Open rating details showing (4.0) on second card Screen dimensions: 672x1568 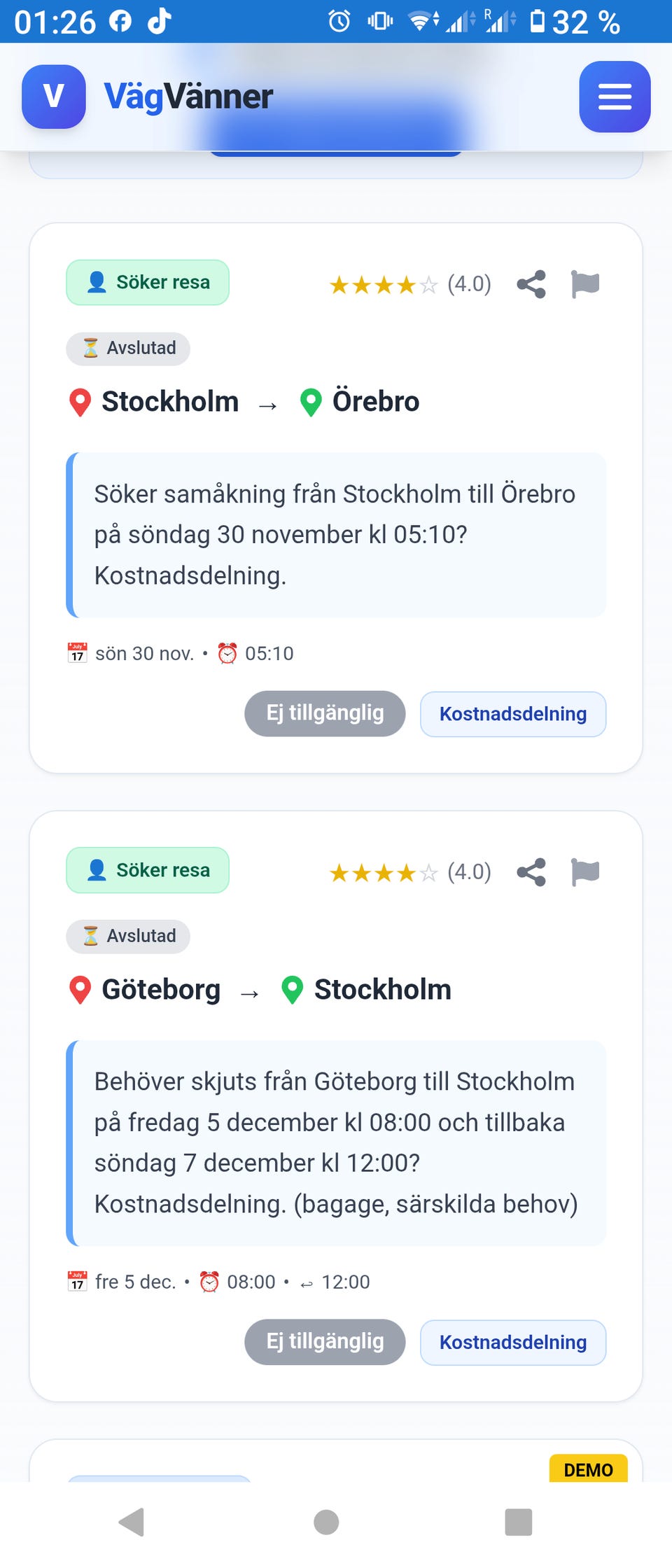pyautogui.click(x=469, y=872)
